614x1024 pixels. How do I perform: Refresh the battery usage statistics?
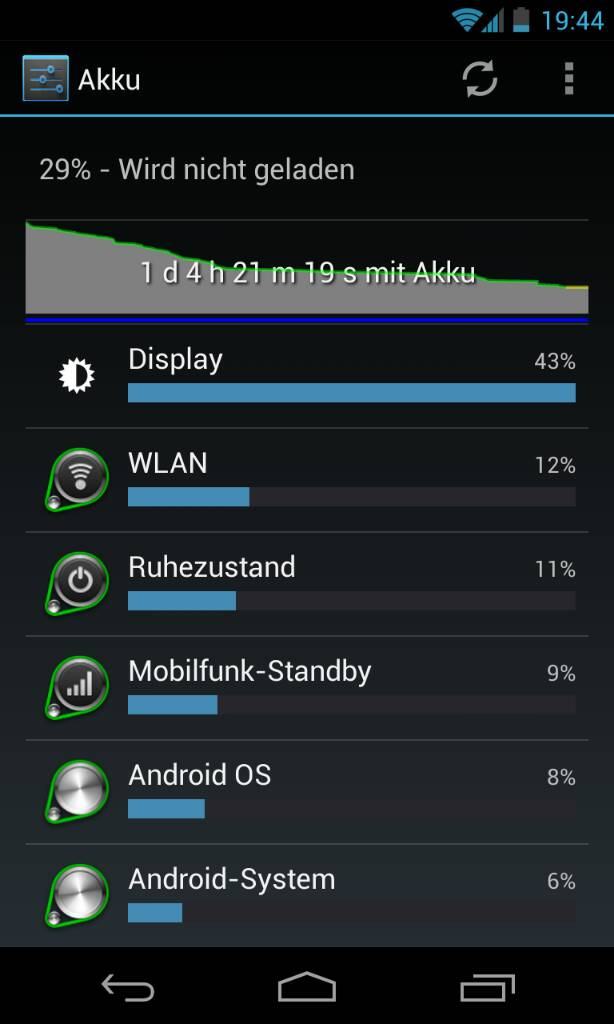pyautogui.click(x=480, y=79)
